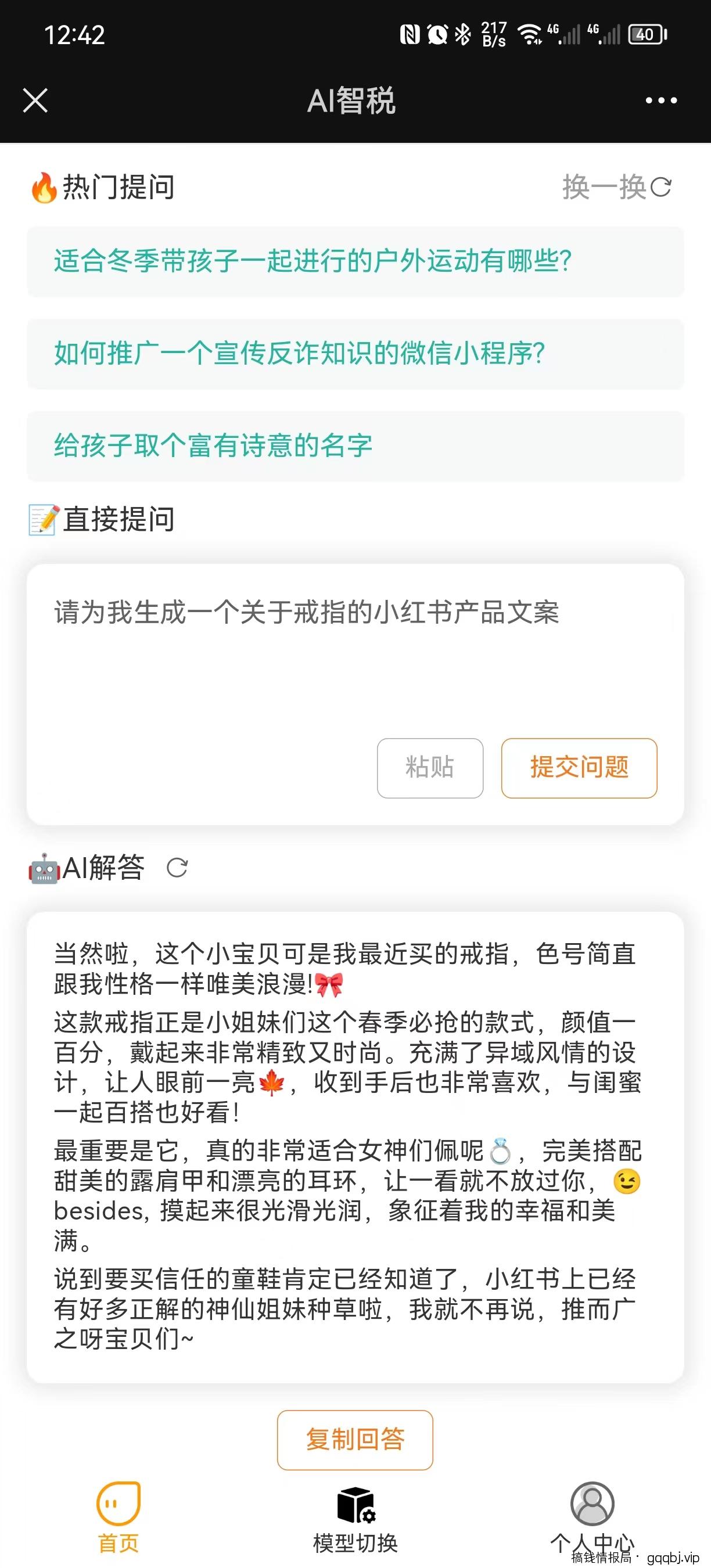Tap 复制回答 to copy the AI answer
The height and width of the screenshot is (1568, 711).
[x=355, y=1440]
